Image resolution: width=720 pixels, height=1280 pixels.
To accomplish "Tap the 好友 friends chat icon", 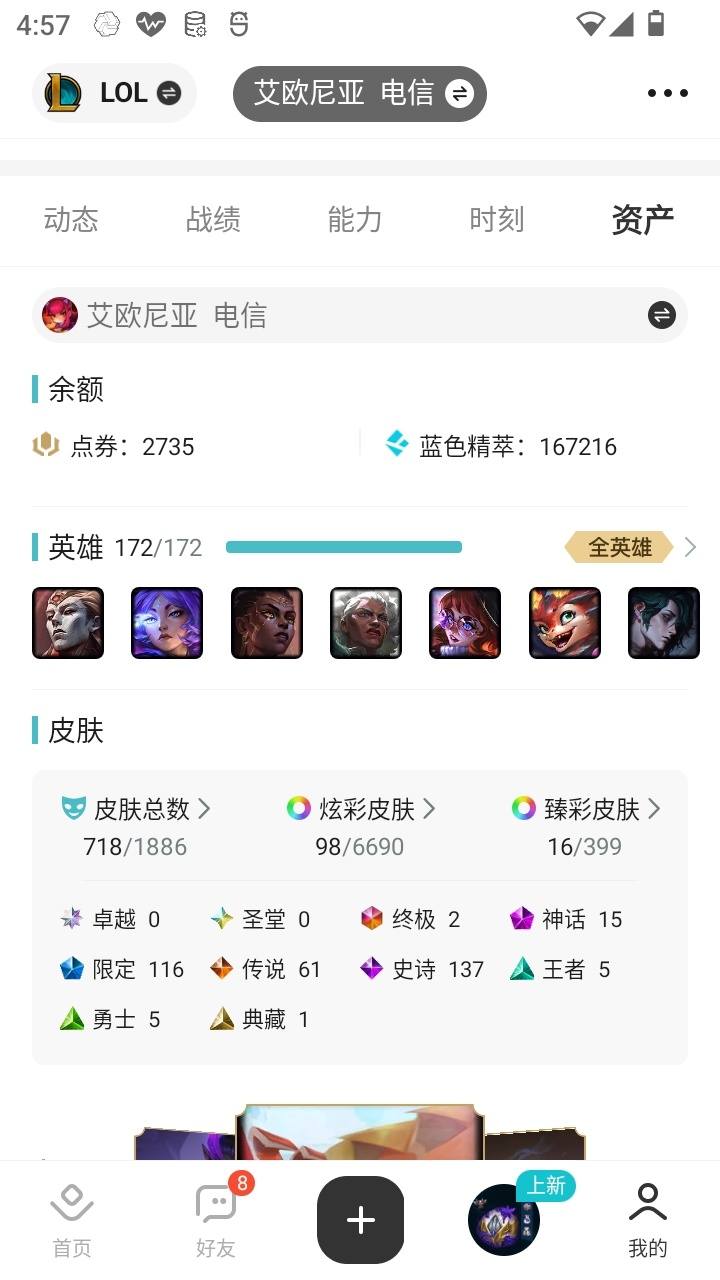I will point(215,1205).
